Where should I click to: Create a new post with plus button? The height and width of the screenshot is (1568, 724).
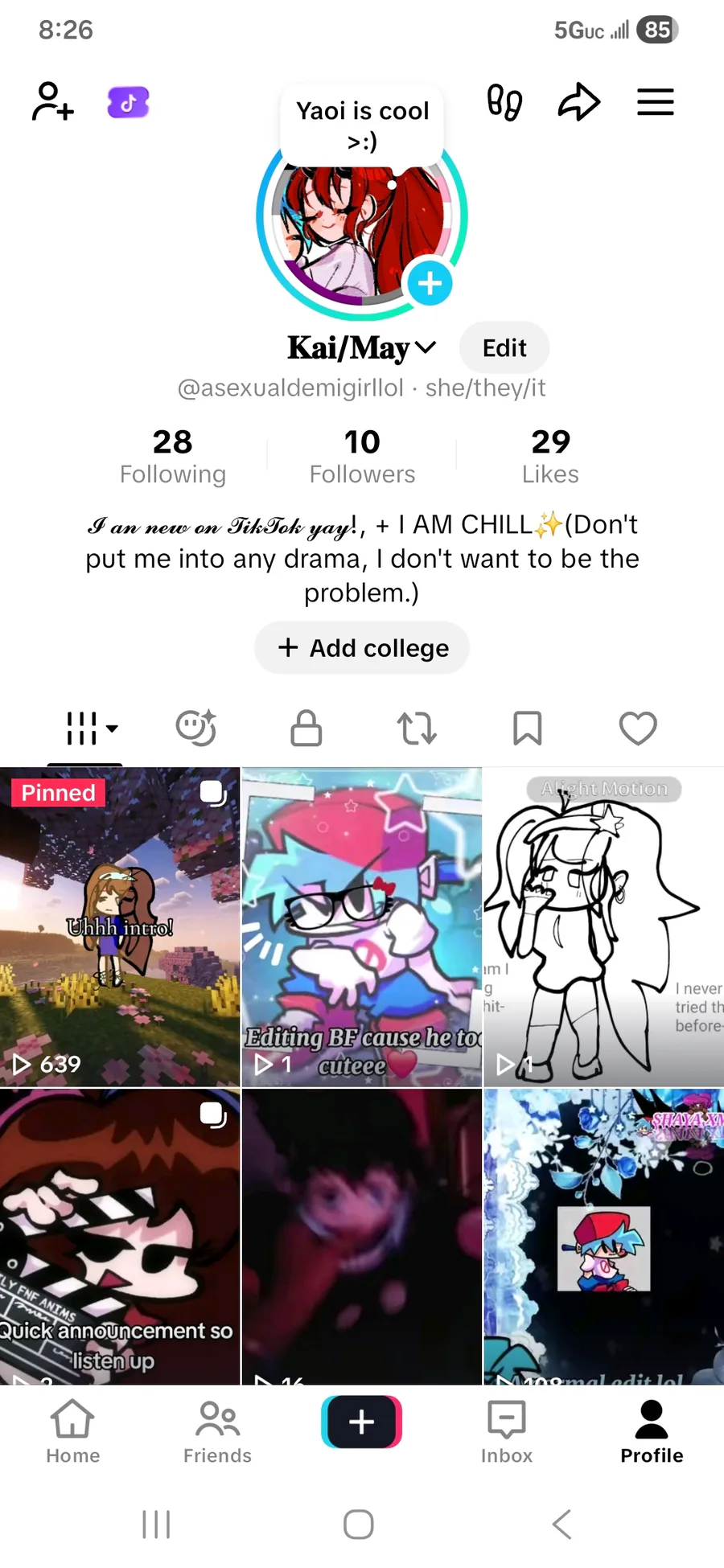tap(361, 1422)
